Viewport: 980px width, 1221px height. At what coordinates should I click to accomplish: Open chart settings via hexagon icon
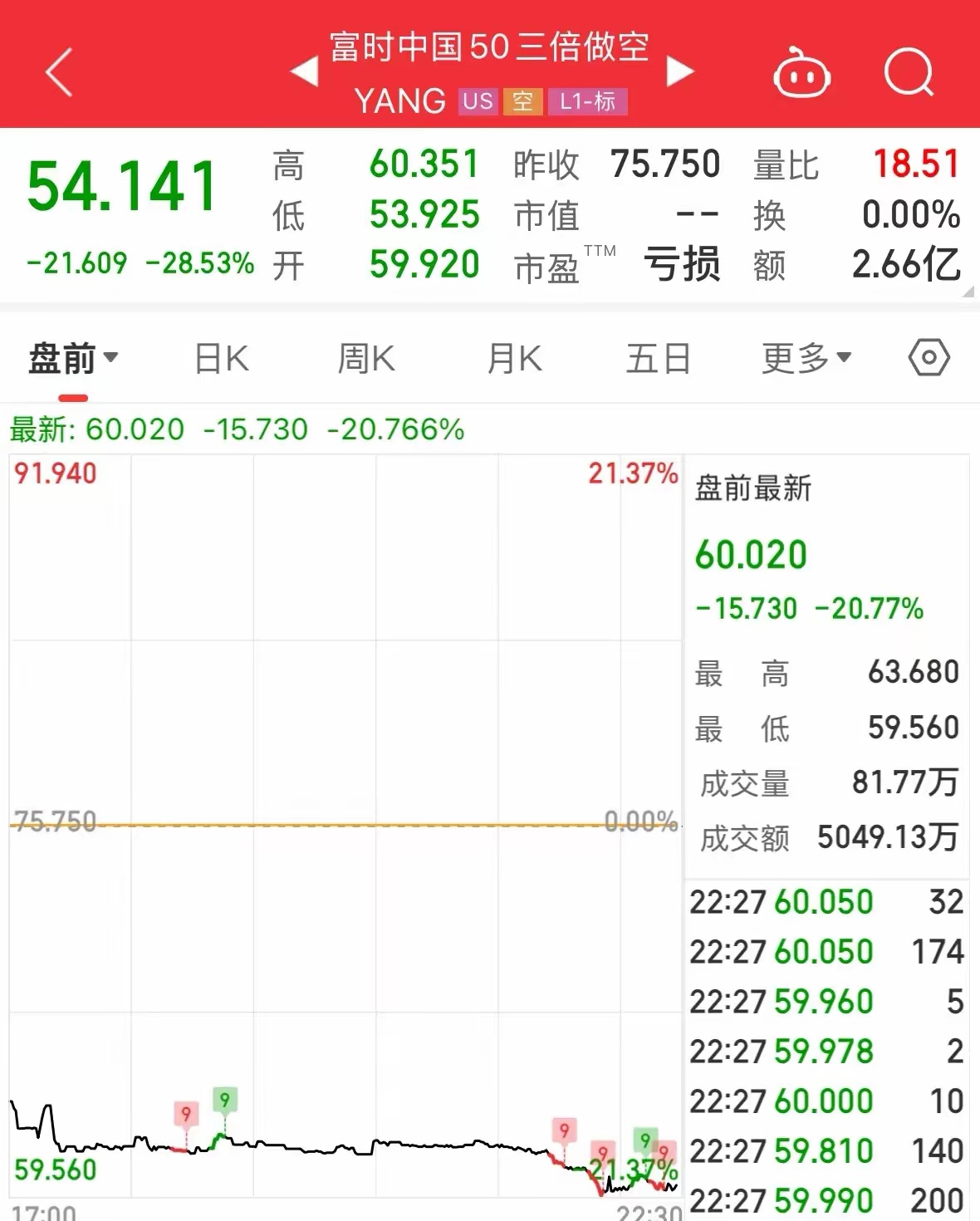coord(928,357)
